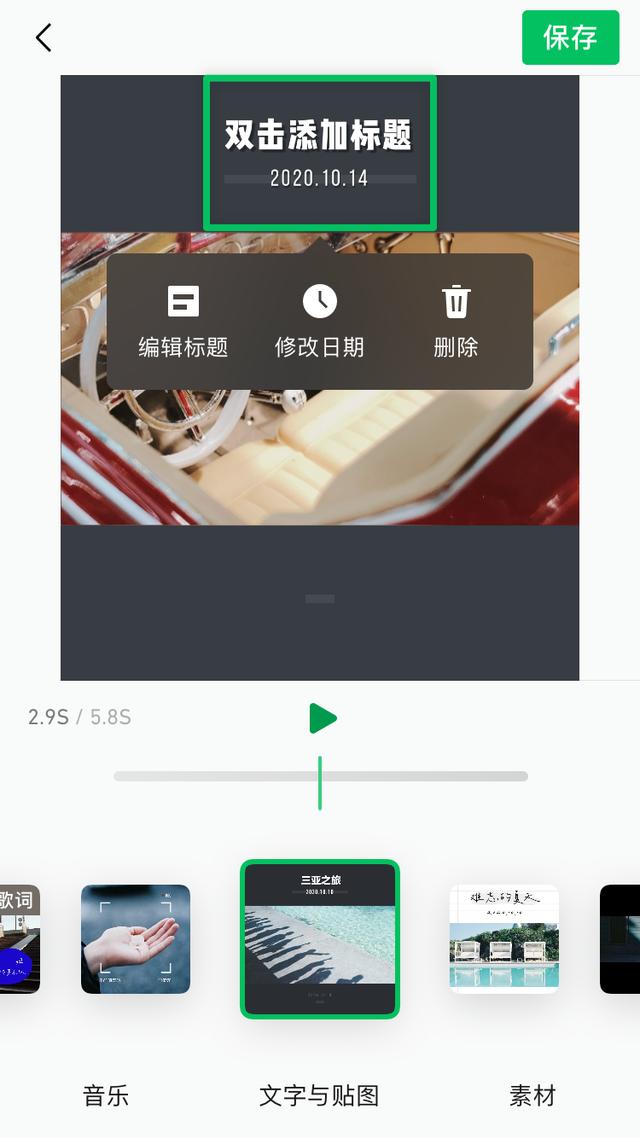Go back using the top-left arrow
The image size is (640, 1138).
pos(43,38)
